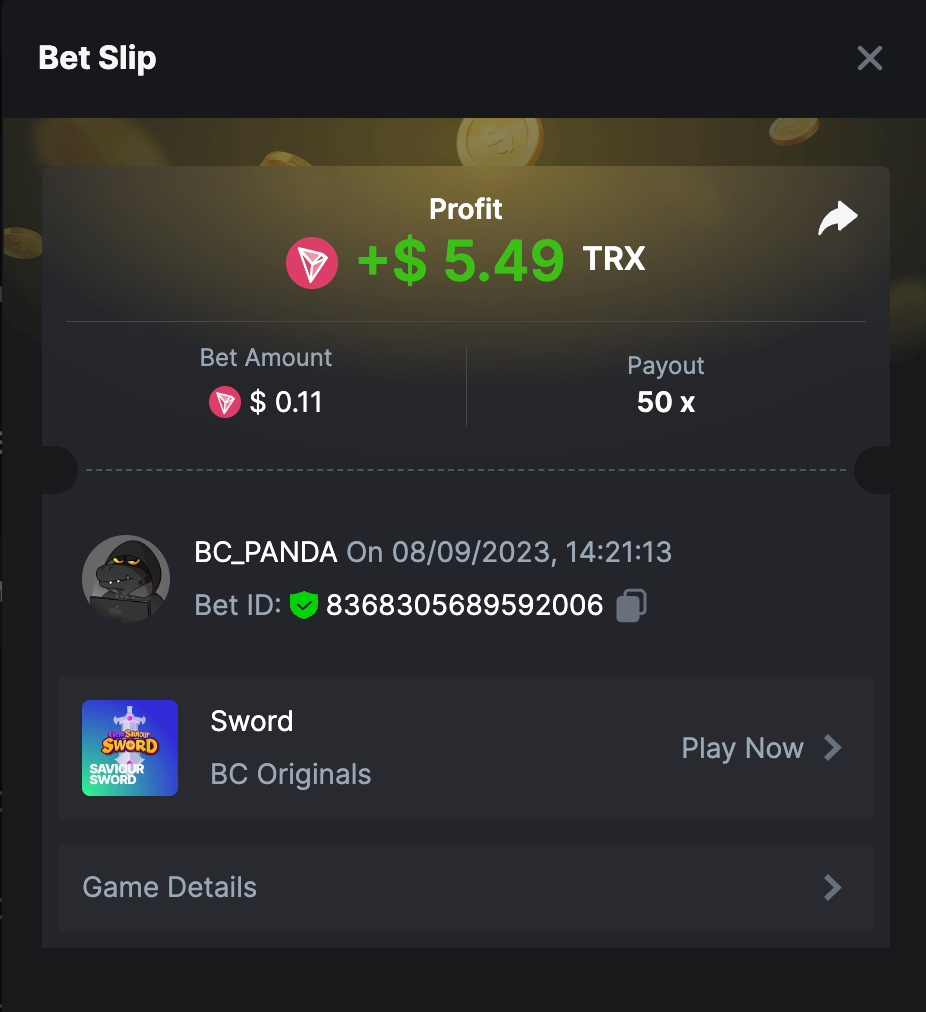This screenshot has width=926, height=1012.
Task: Copy the Bet ID
Action: 631,605
